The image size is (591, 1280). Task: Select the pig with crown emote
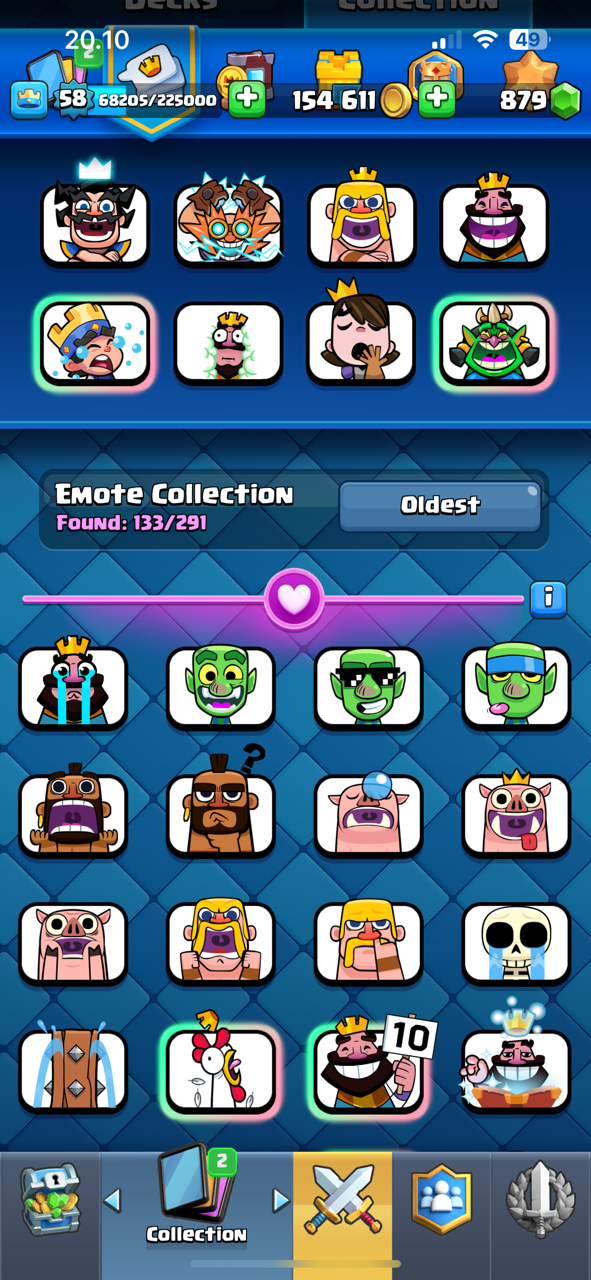516,814
